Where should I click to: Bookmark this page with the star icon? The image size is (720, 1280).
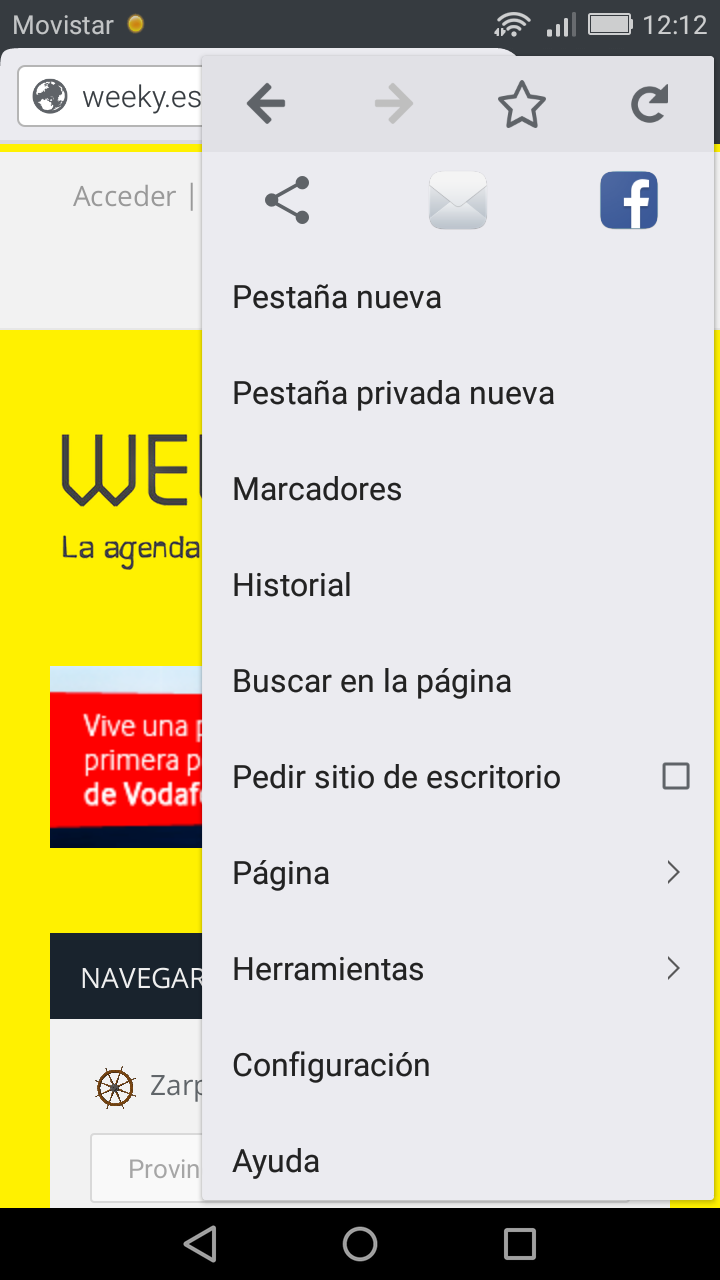[521, 104]
